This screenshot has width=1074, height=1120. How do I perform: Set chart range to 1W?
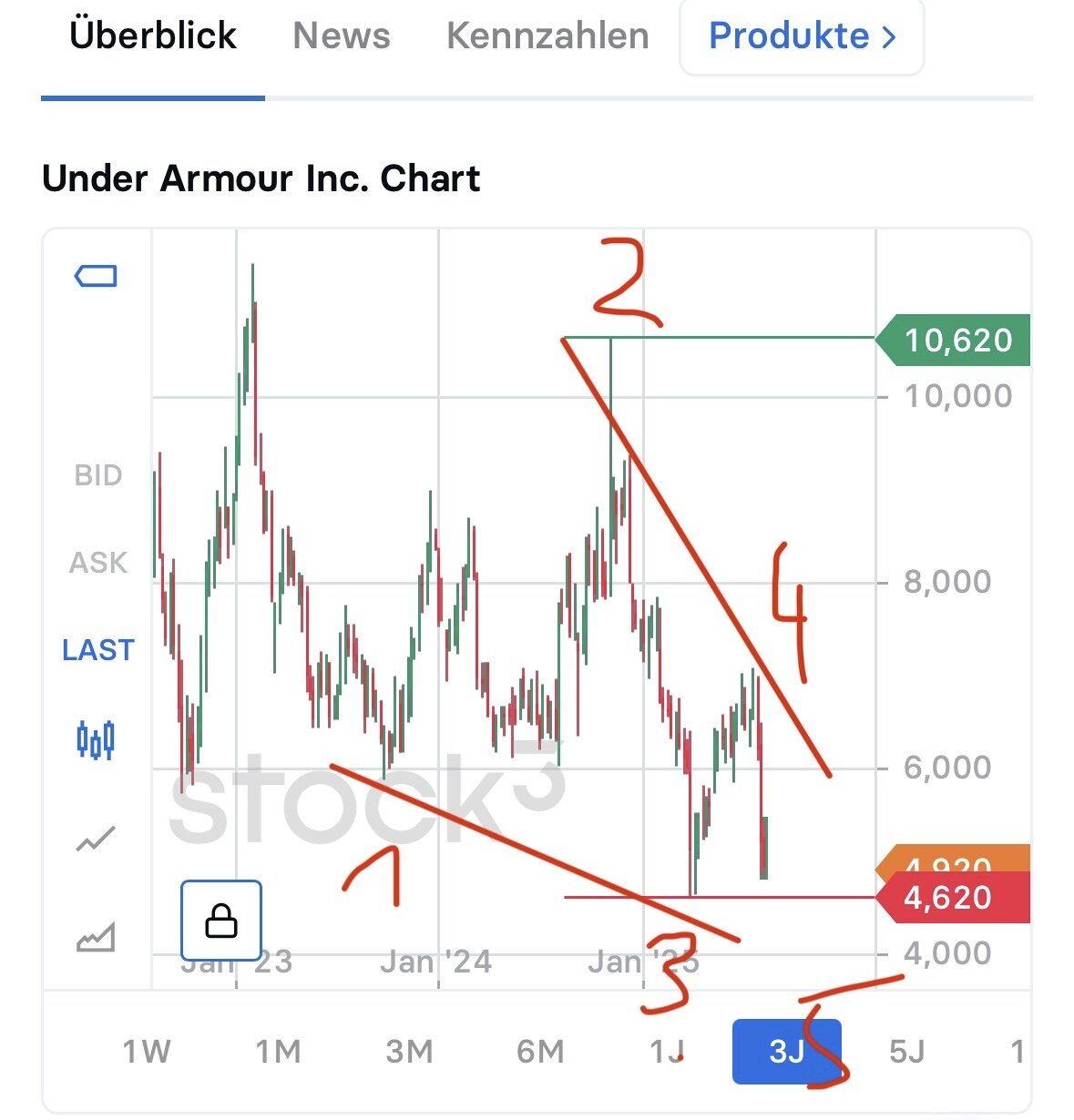[x=147, y=1052]
